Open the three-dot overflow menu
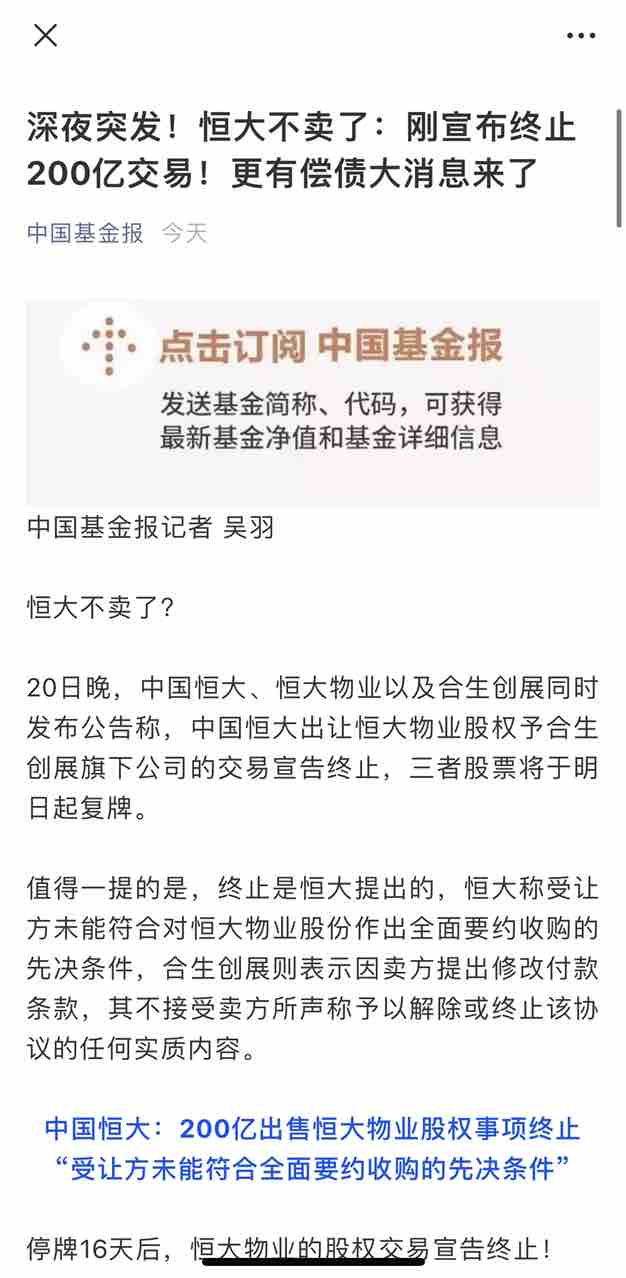 click(580, 36)
